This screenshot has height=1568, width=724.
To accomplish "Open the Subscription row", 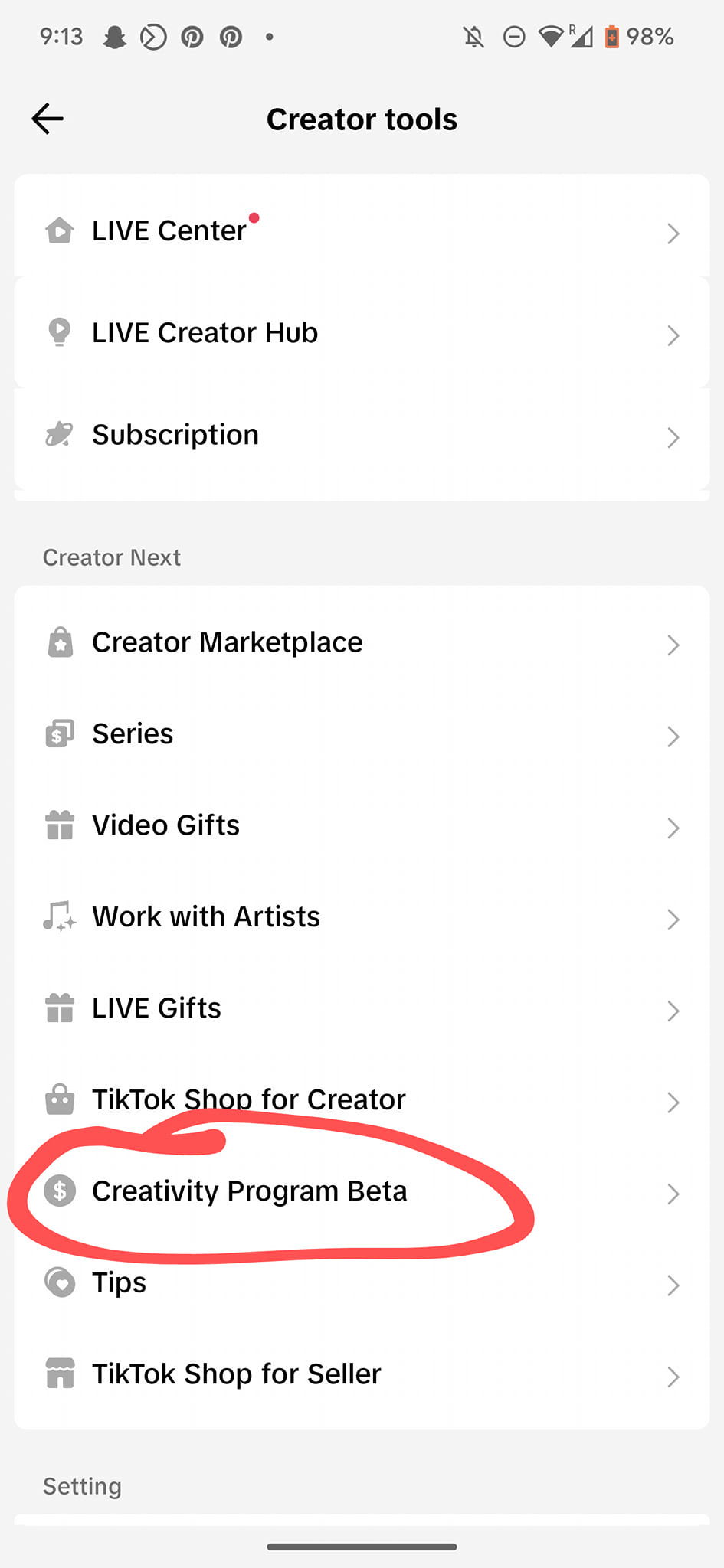I will 360,436.
